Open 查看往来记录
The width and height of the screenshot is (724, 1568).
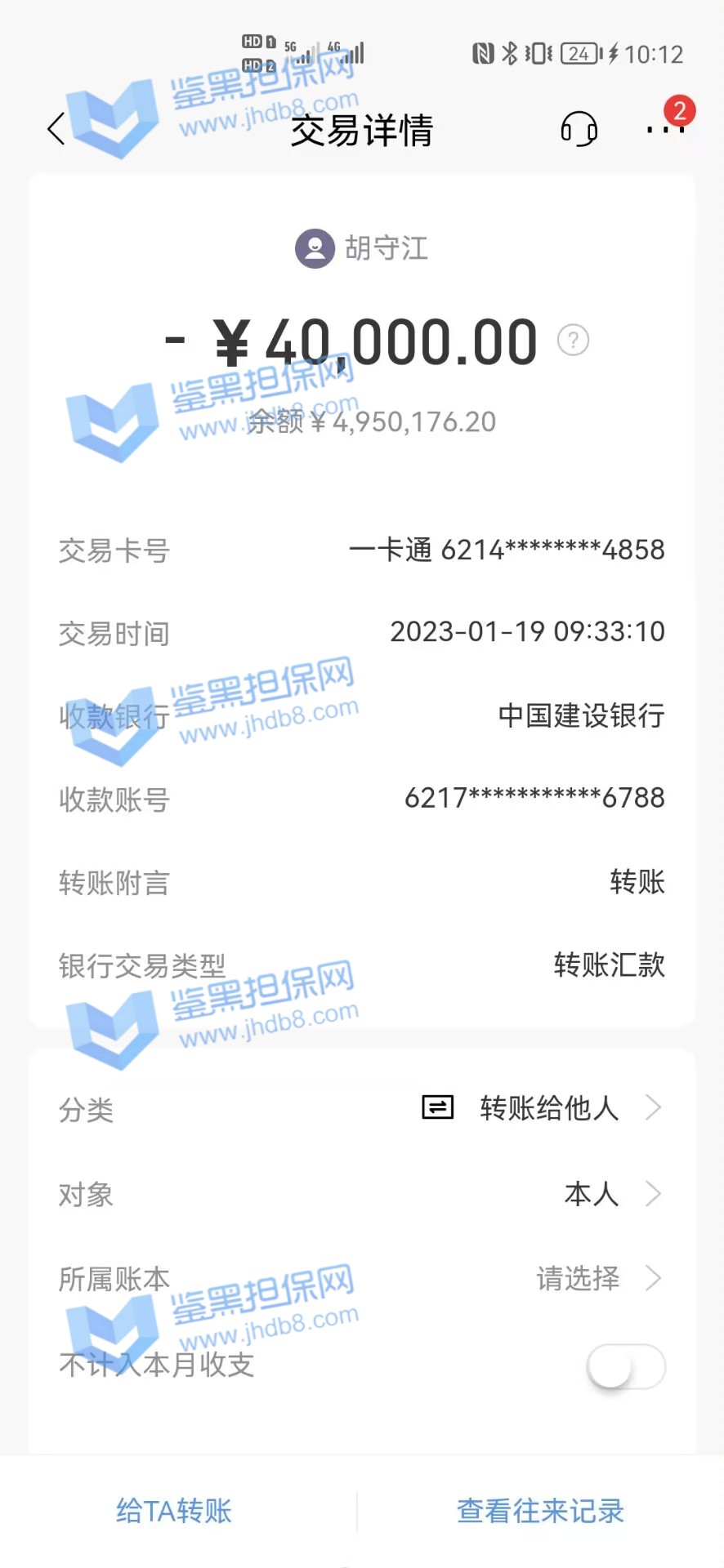(x=540, y=1511)
